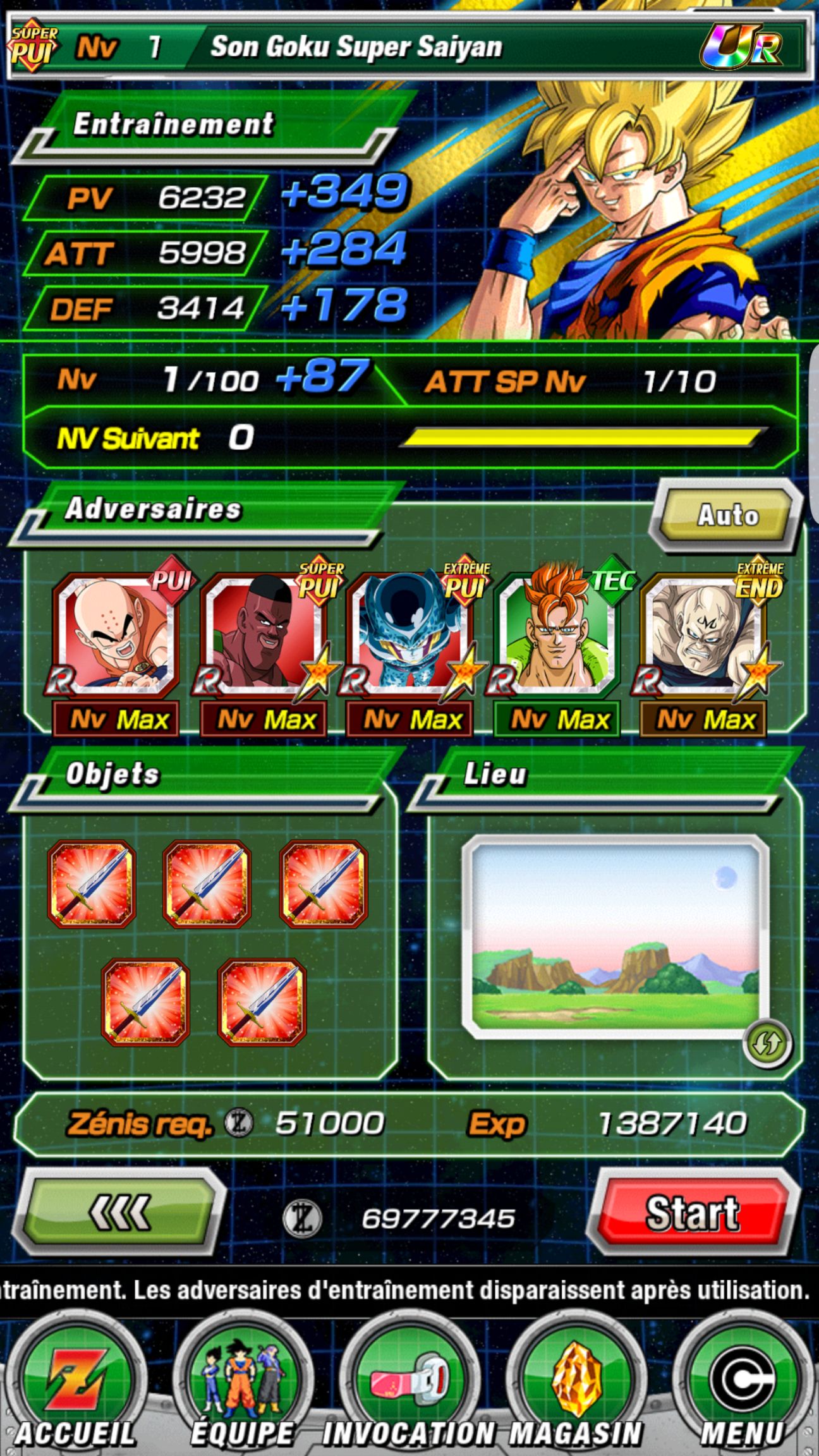Viewport: 819px width, 1456px height.
Task: Open the Invocation tab
Action: click(x=409, y=1384)
